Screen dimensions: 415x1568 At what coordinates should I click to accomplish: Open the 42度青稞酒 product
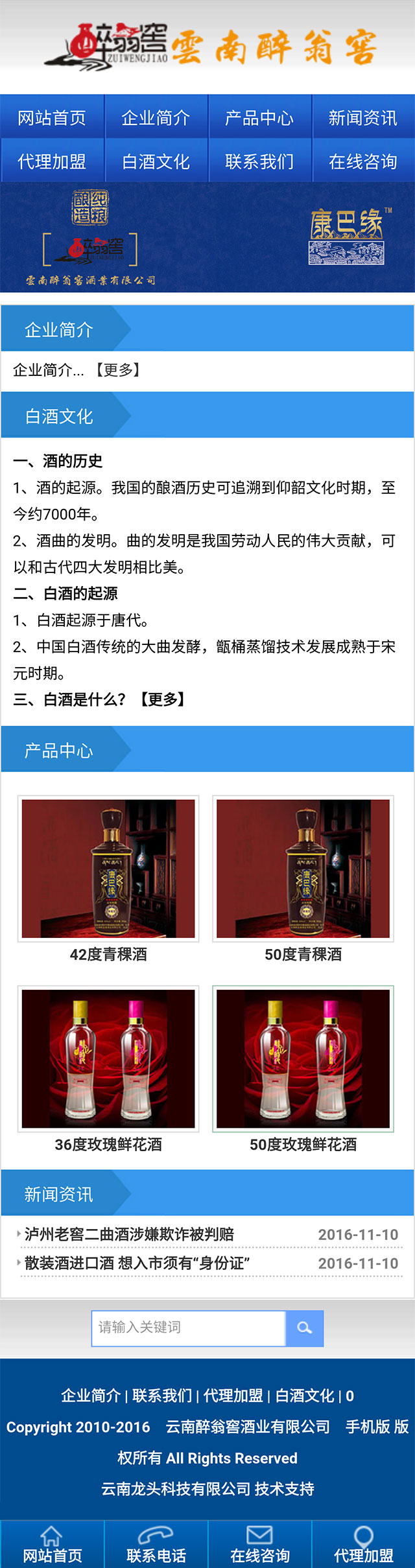pyautogui.click(x=108, y=869)
